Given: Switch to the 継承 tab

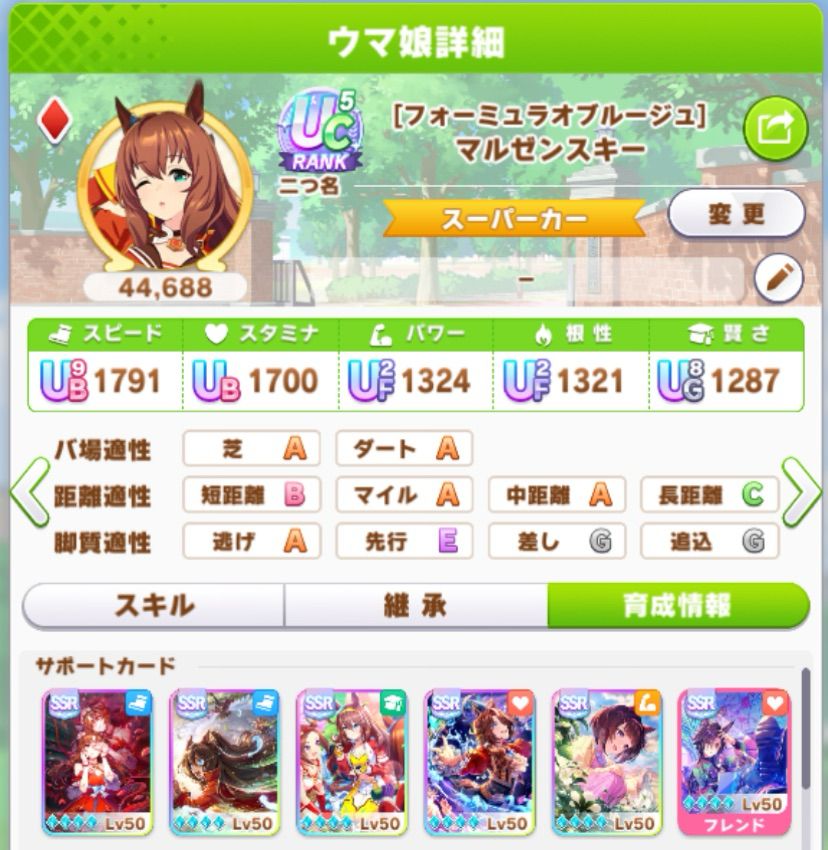Looking at the screenshot, I should click(x=416, y=605).
